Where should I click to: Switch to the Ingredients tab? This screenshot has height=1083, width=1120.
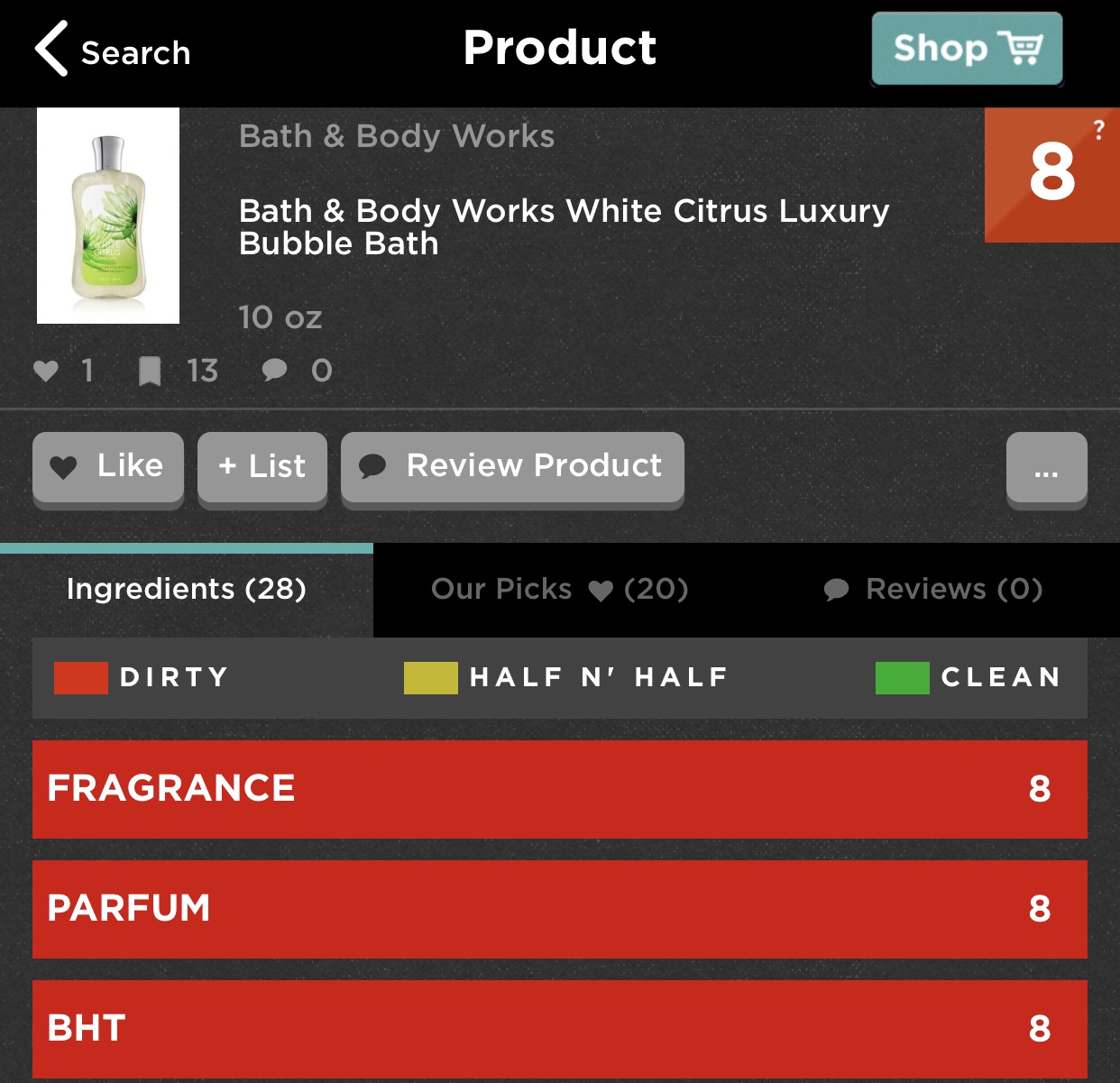click(187, 590)
